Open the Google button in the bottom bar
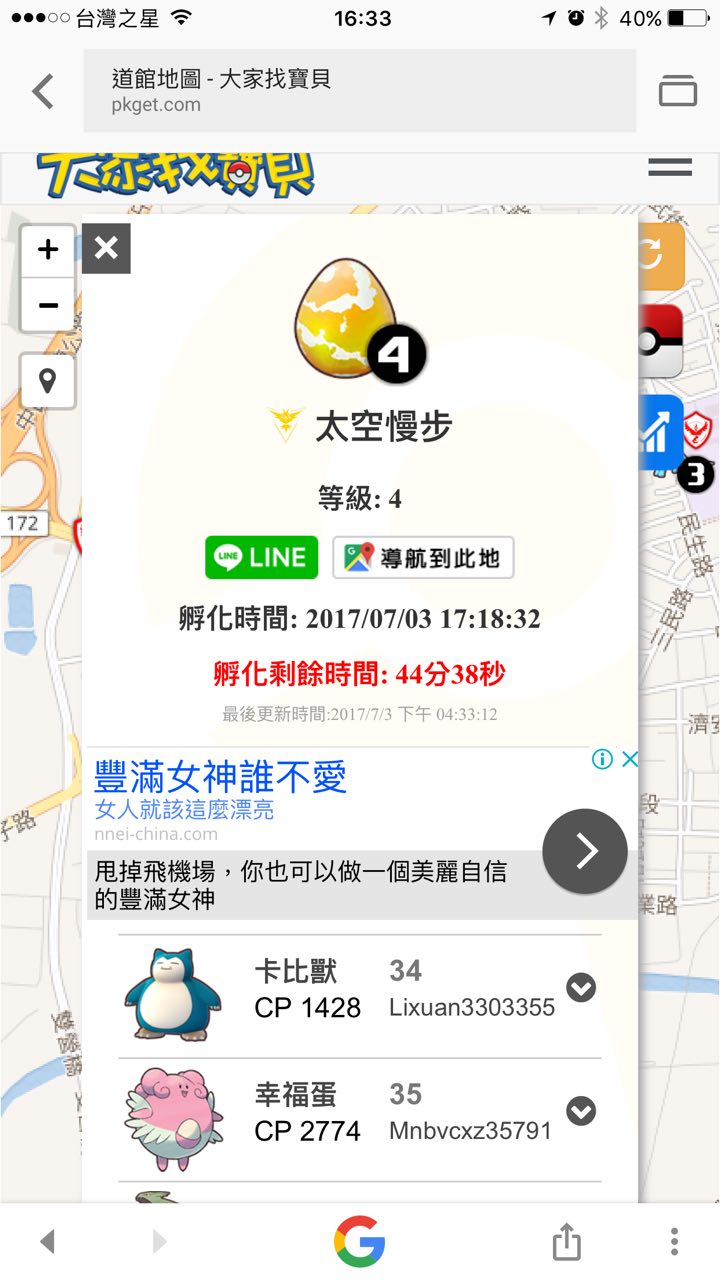 coord(359,1242)
